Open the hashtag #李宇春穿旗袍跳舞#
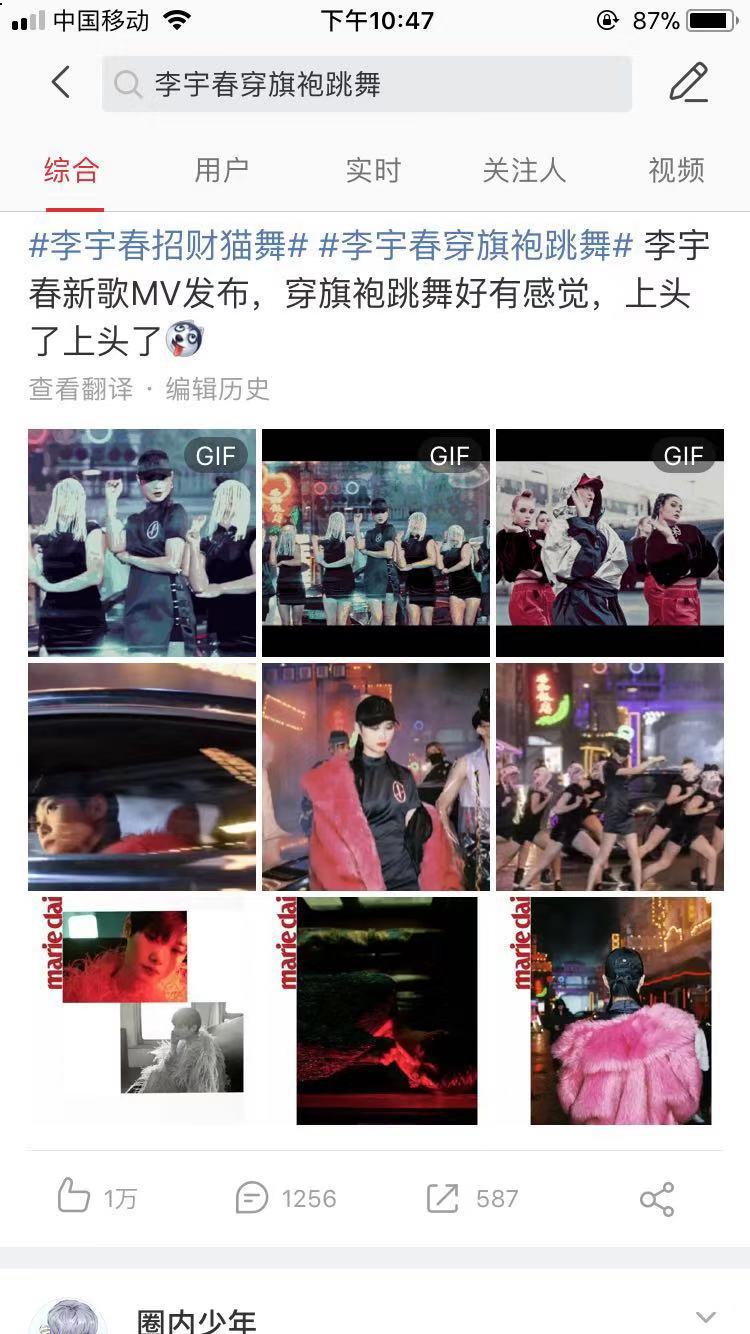 coord(475,245)
